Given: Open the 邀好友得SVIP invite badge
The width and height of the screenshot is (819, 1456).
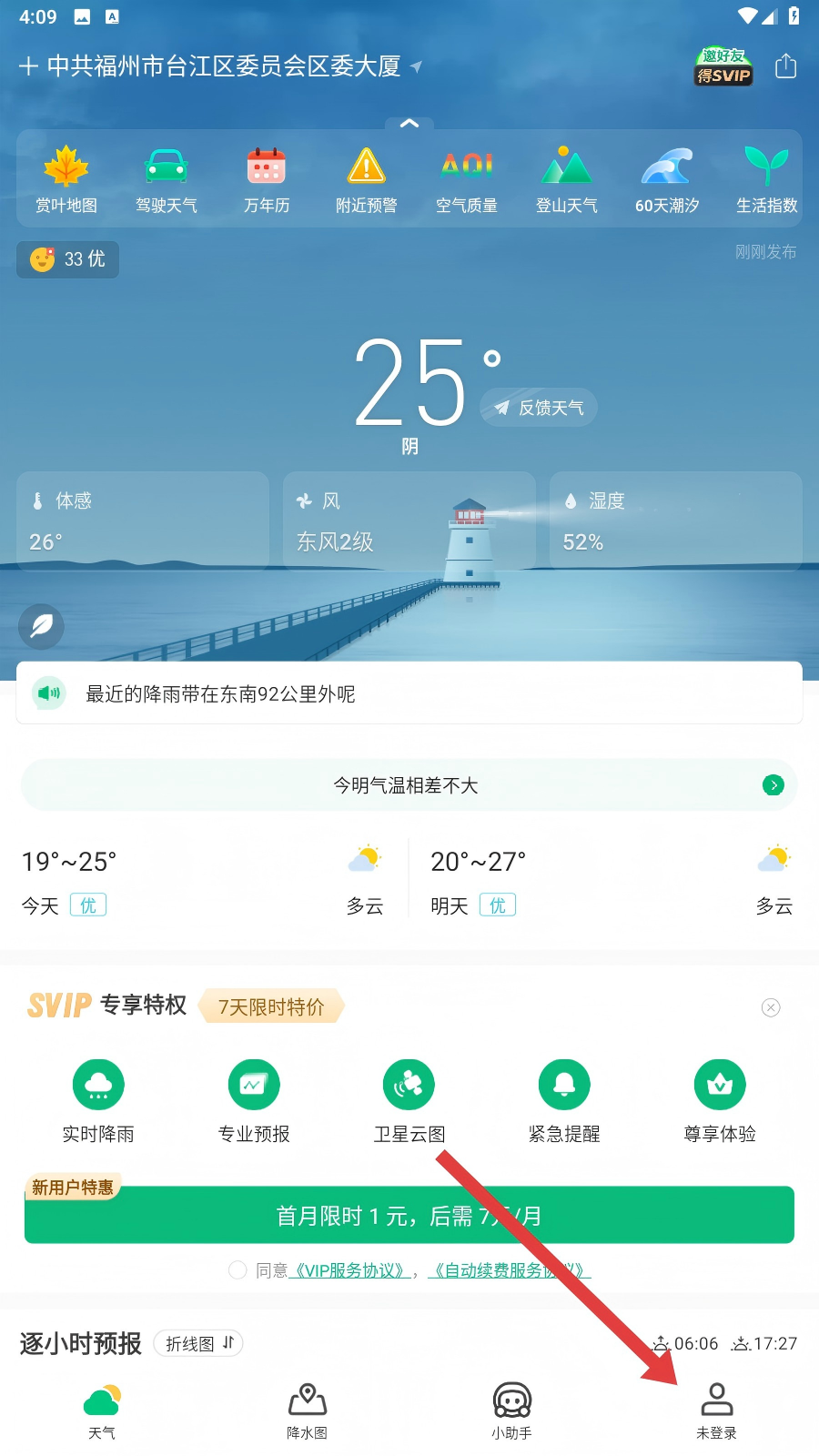Looking at the screenshot, I should pyautogui.click(x=723, y=67).
